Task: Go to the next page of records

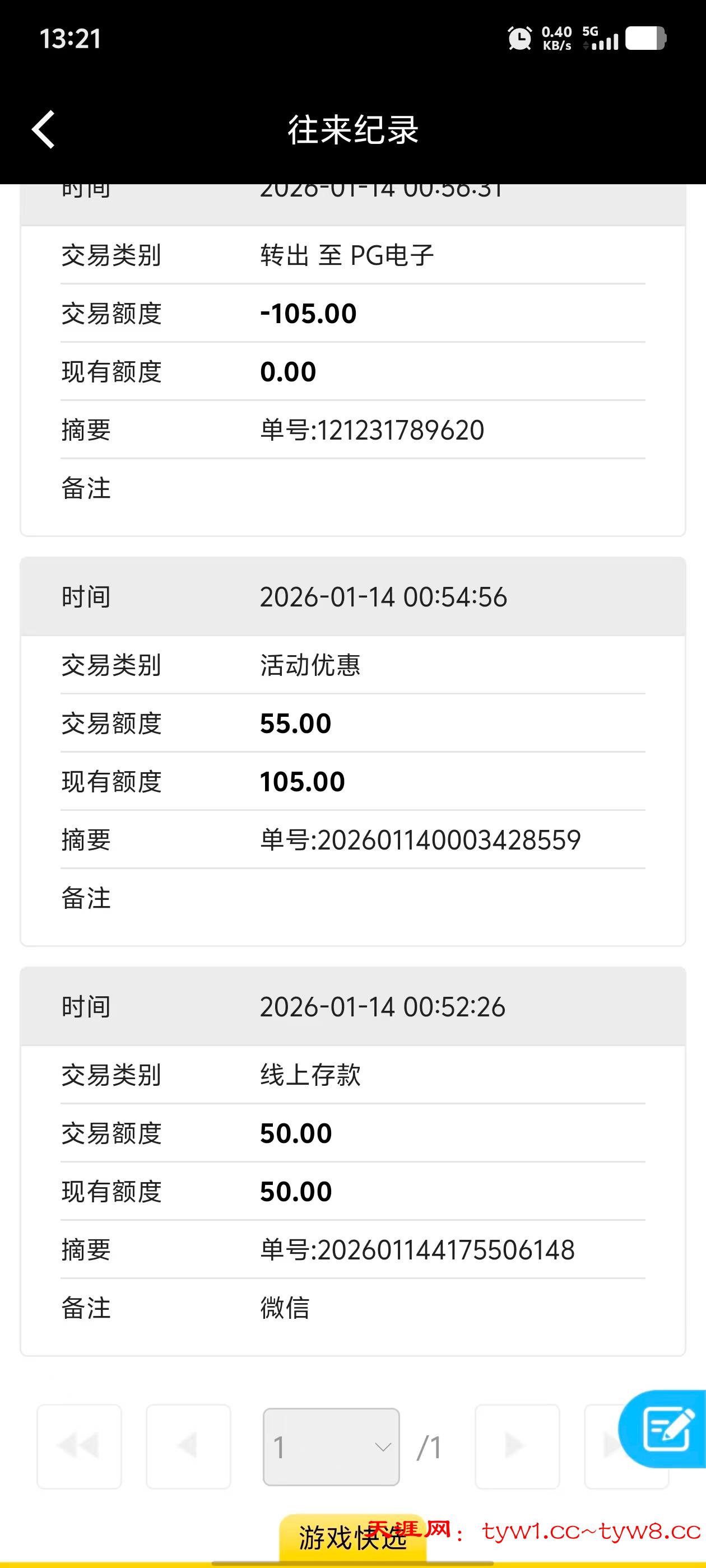Action: (517, 1446)
